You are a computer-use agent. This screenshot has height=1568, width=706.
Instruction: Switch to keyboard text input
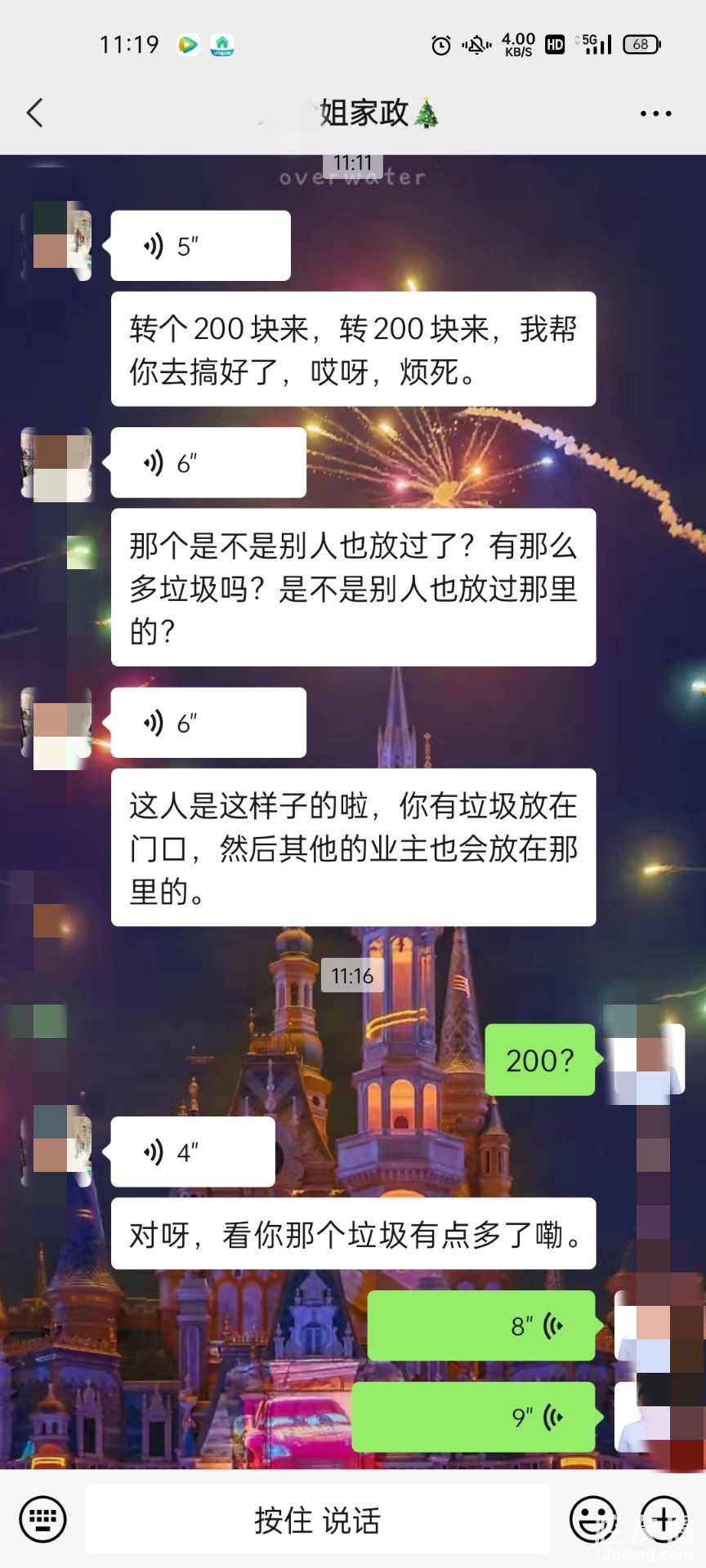(x=42, y=1520)
